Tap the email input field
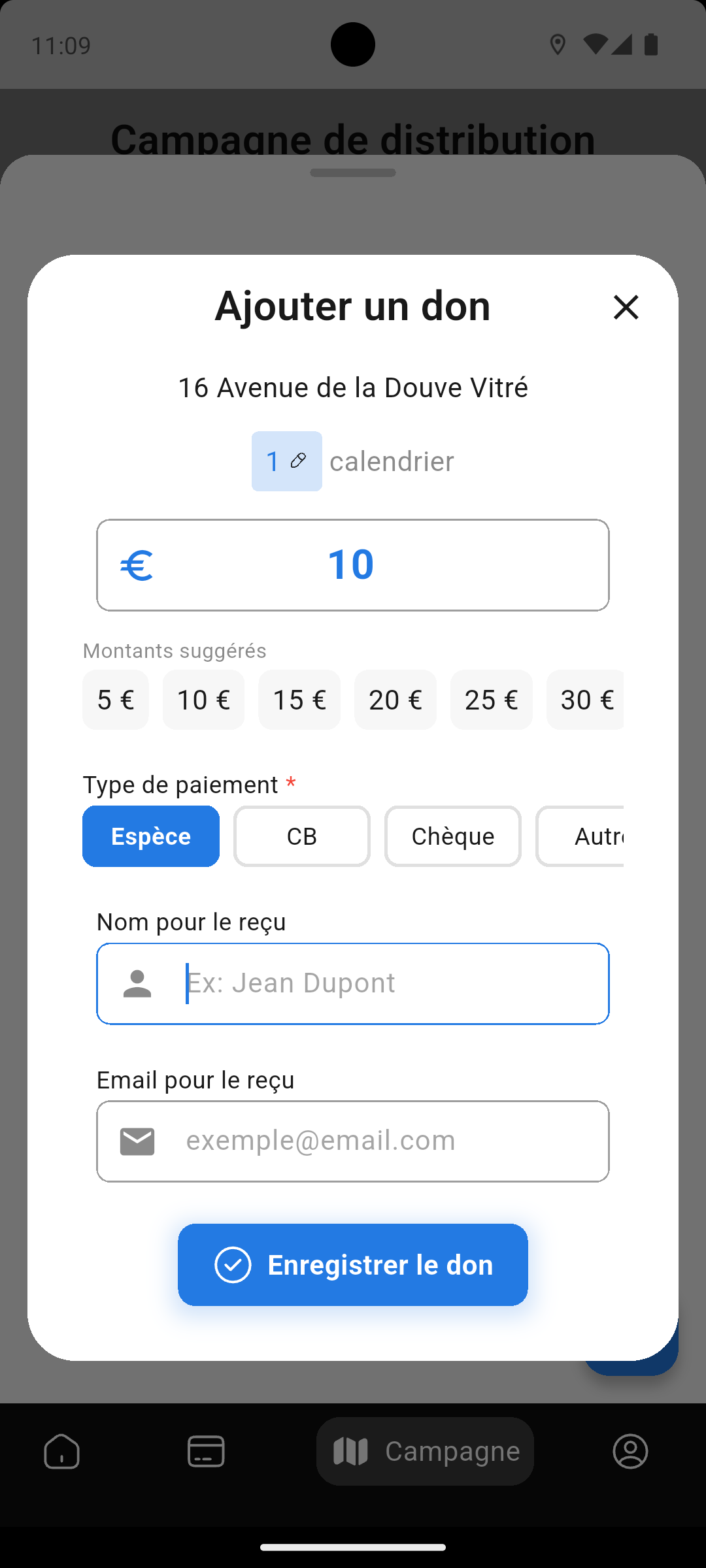This screenshot has height=1568, width=706. pyautogui.click(x=352, y=1140)
